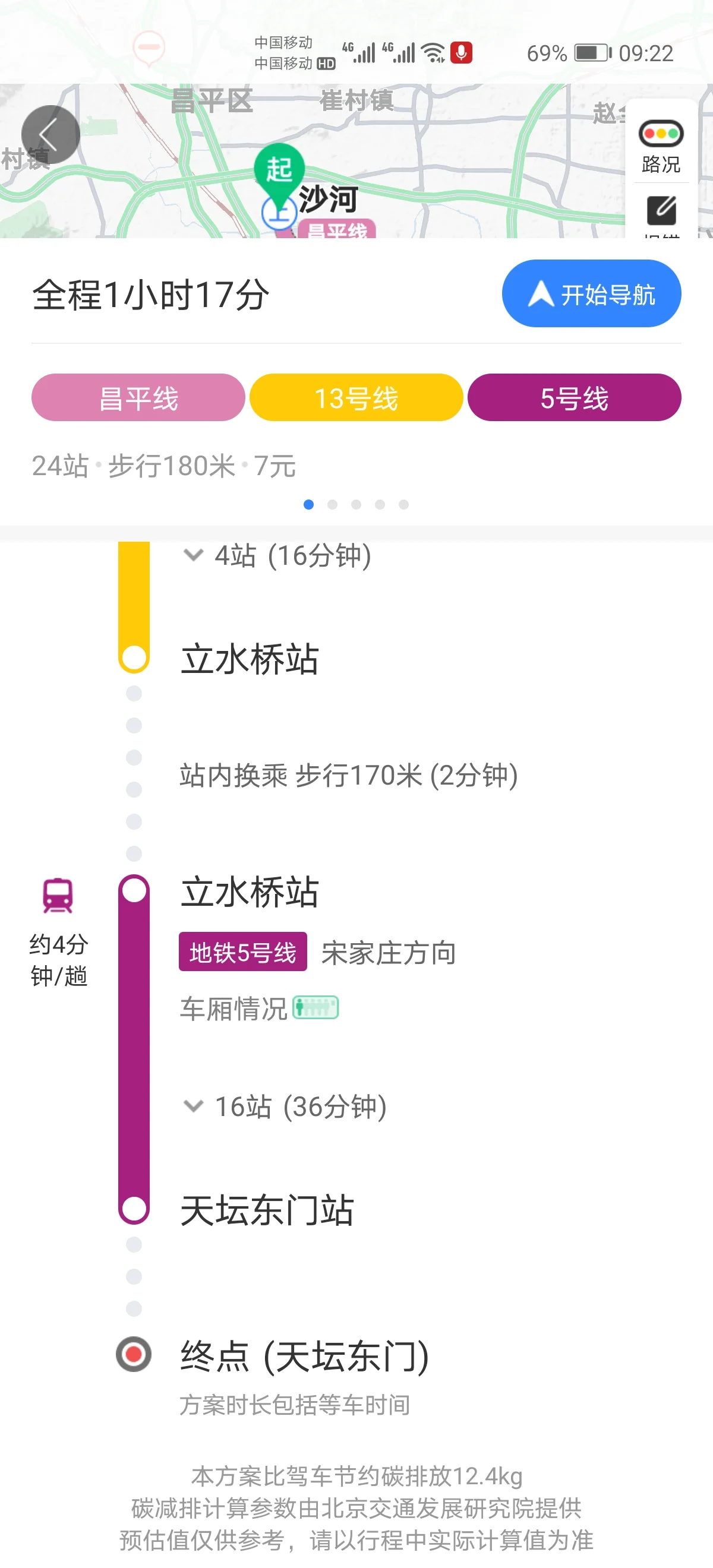Click the back arrow on the map
Image resolution: width=713 pixels, height=1568 pixels.
[x=50, y=134]
